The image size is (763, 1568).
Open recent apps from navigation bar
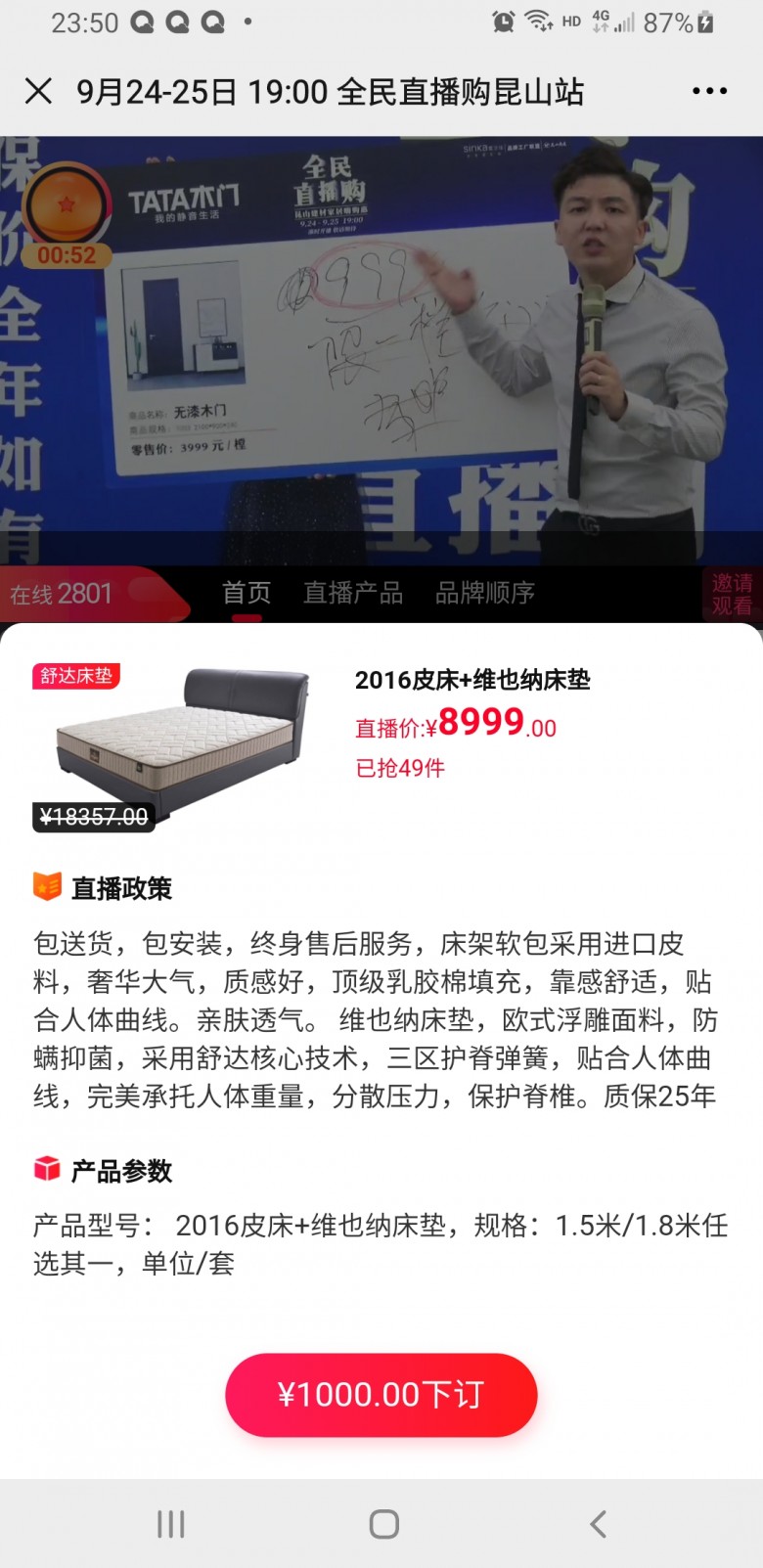click(170, 1523)
